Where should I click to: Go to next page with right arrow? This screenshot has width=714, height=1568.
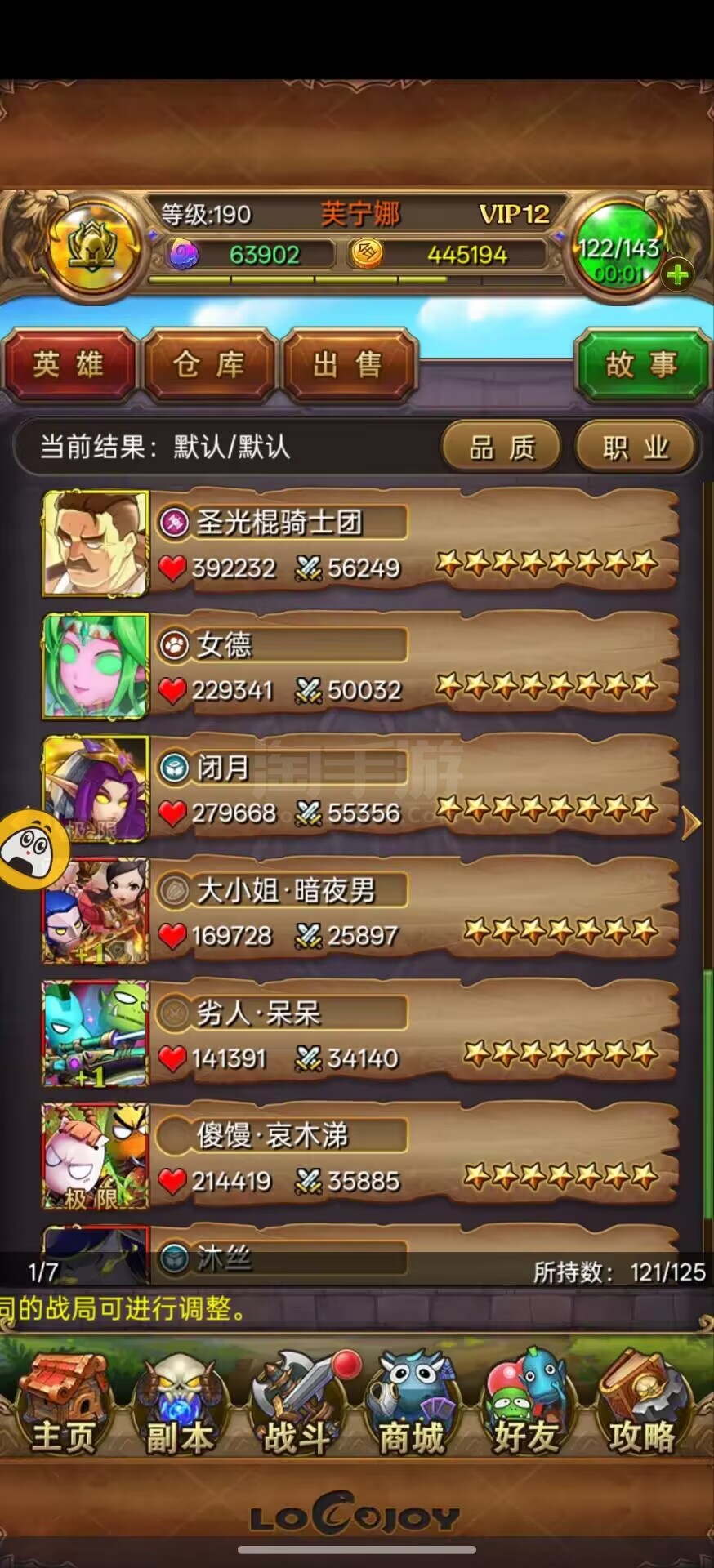(691, 824)
